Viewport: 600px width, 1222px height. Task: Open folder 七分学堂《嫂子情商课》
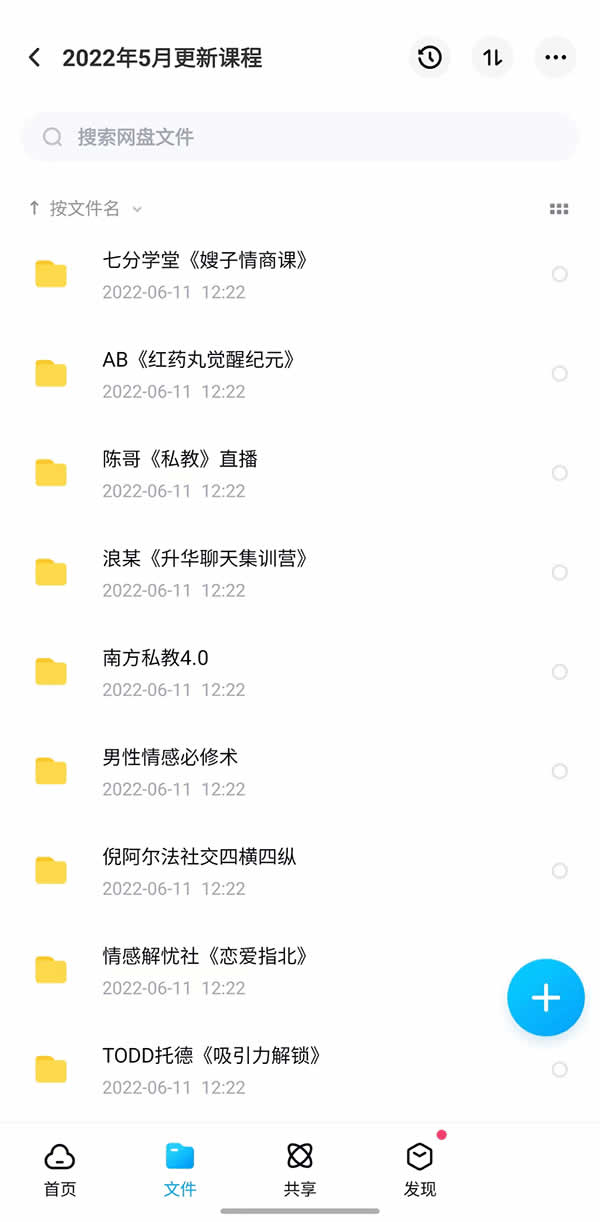click(205, 273)
